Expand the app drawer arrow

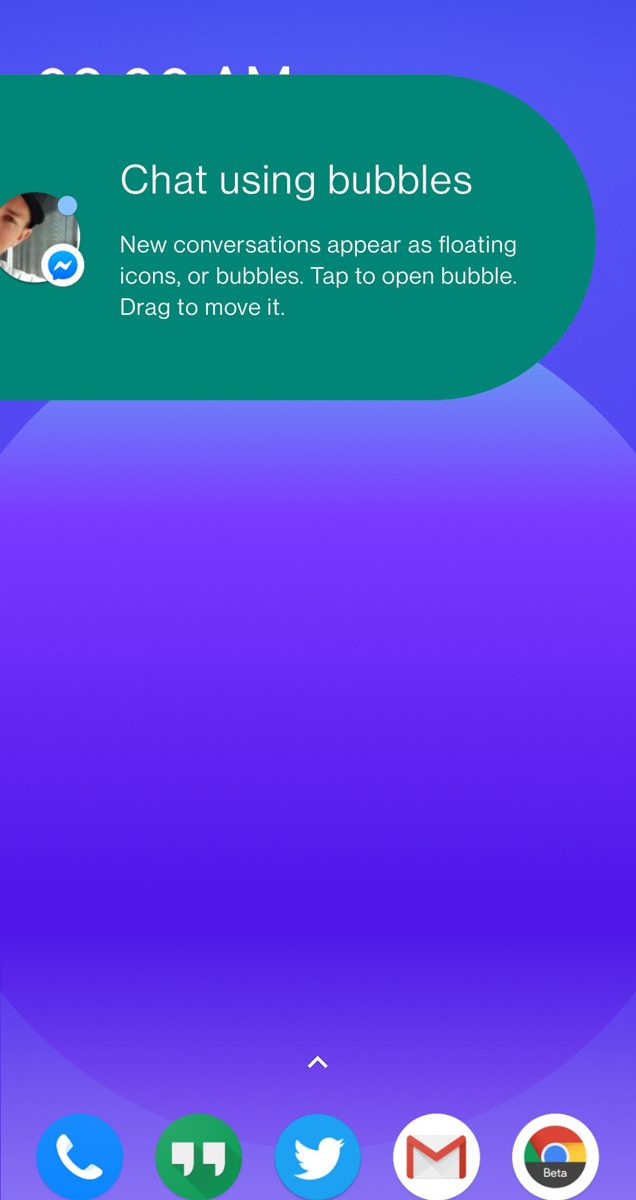(x=318, y=1063)
